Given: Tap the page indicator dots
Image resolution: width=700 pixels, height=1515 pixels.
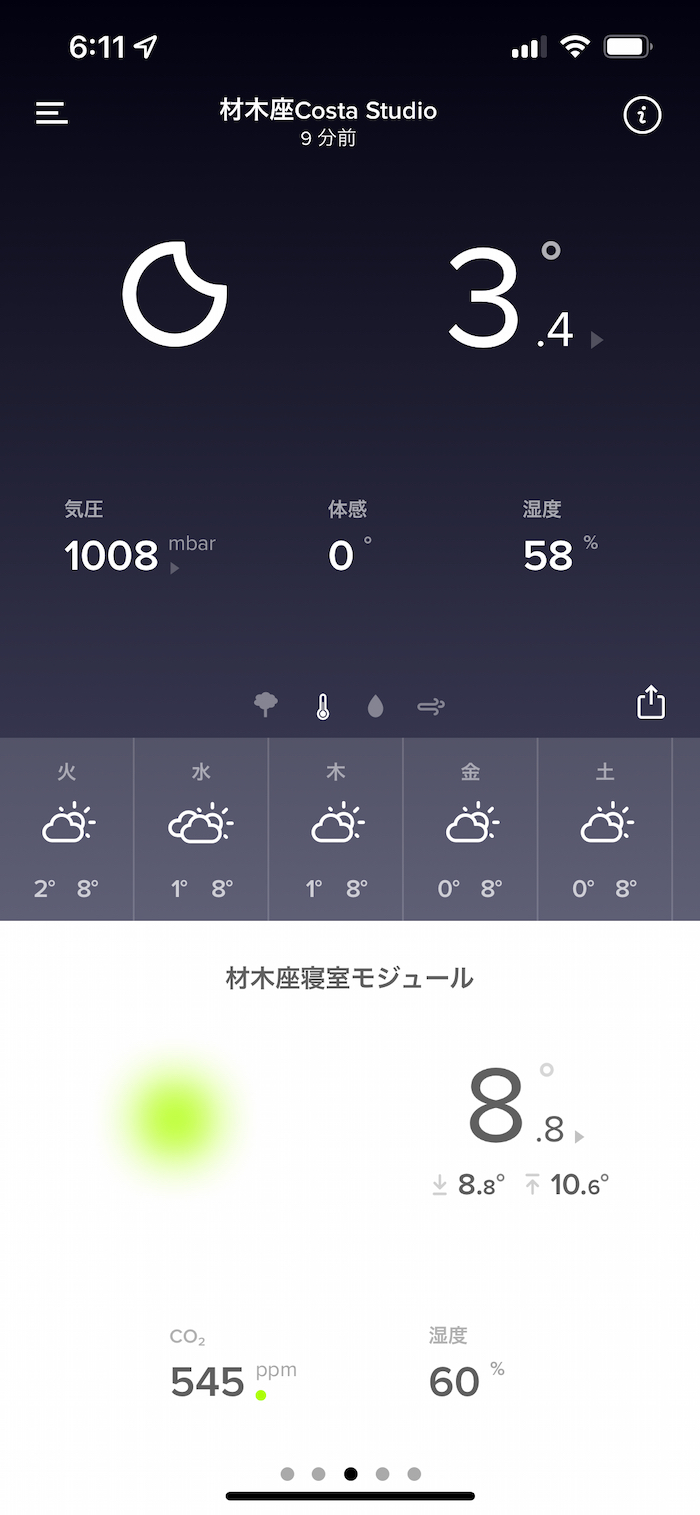Looking at the screenshot, I should point(351,1473).
